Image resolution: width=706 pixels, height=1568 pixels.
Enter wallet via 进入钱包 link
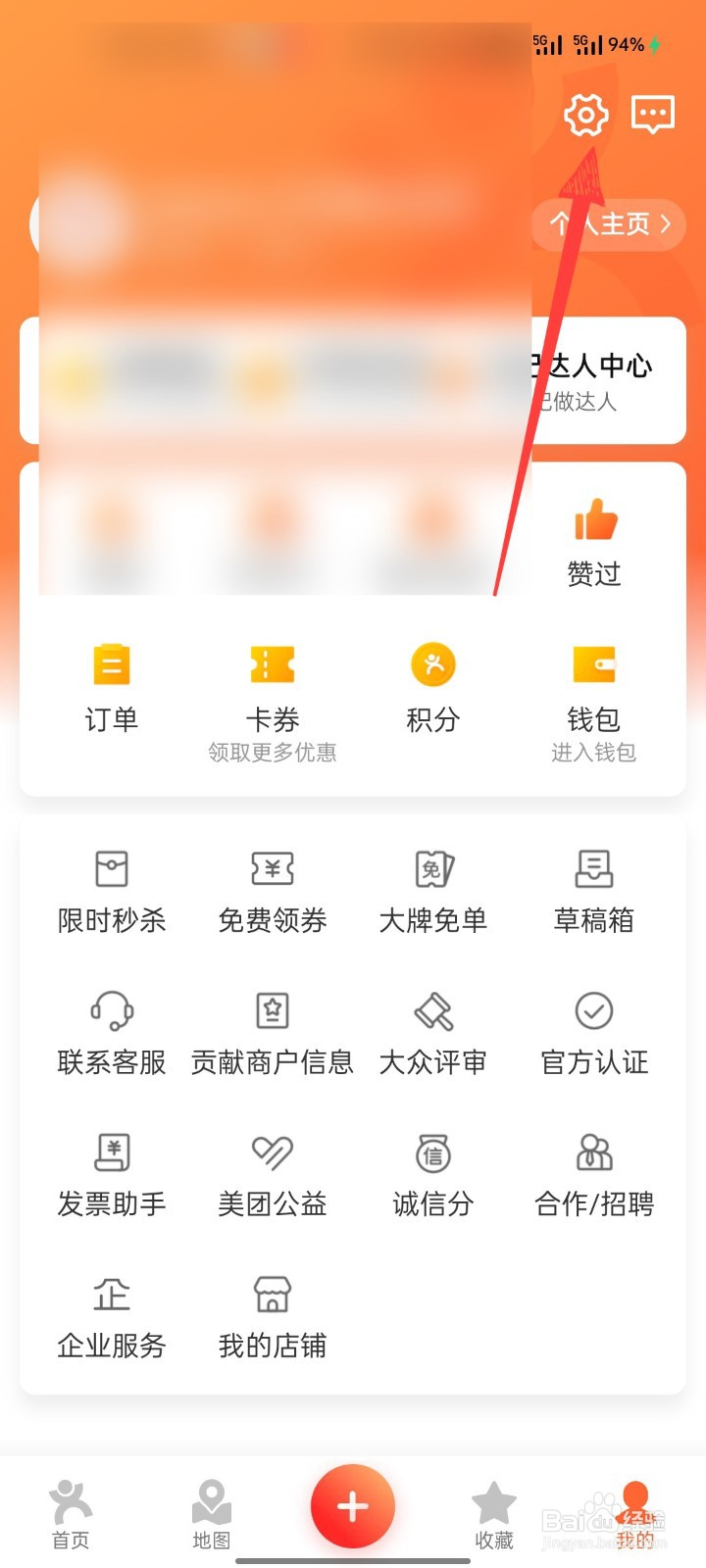point(592,753)
